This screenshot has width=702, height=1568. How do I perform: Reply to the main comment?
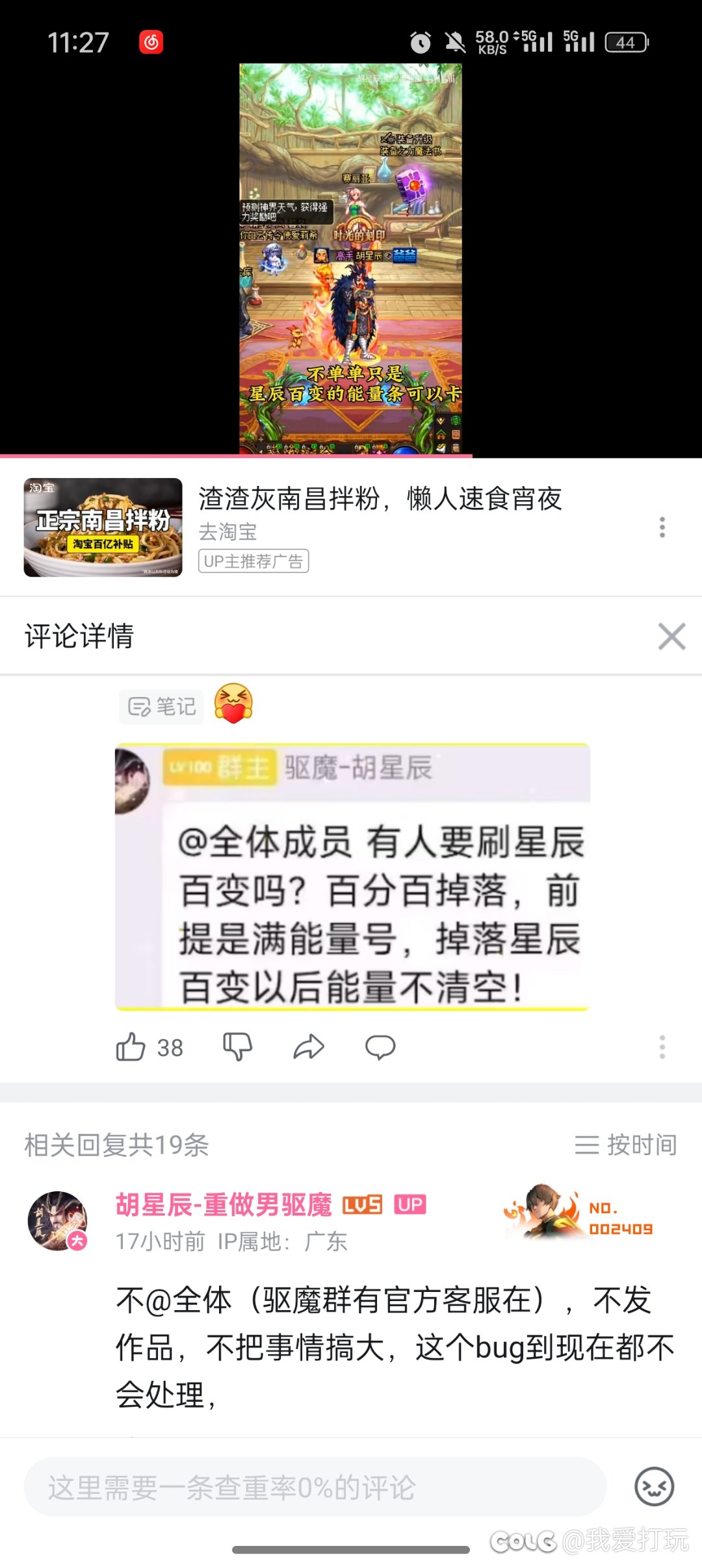click(380, 1046)
